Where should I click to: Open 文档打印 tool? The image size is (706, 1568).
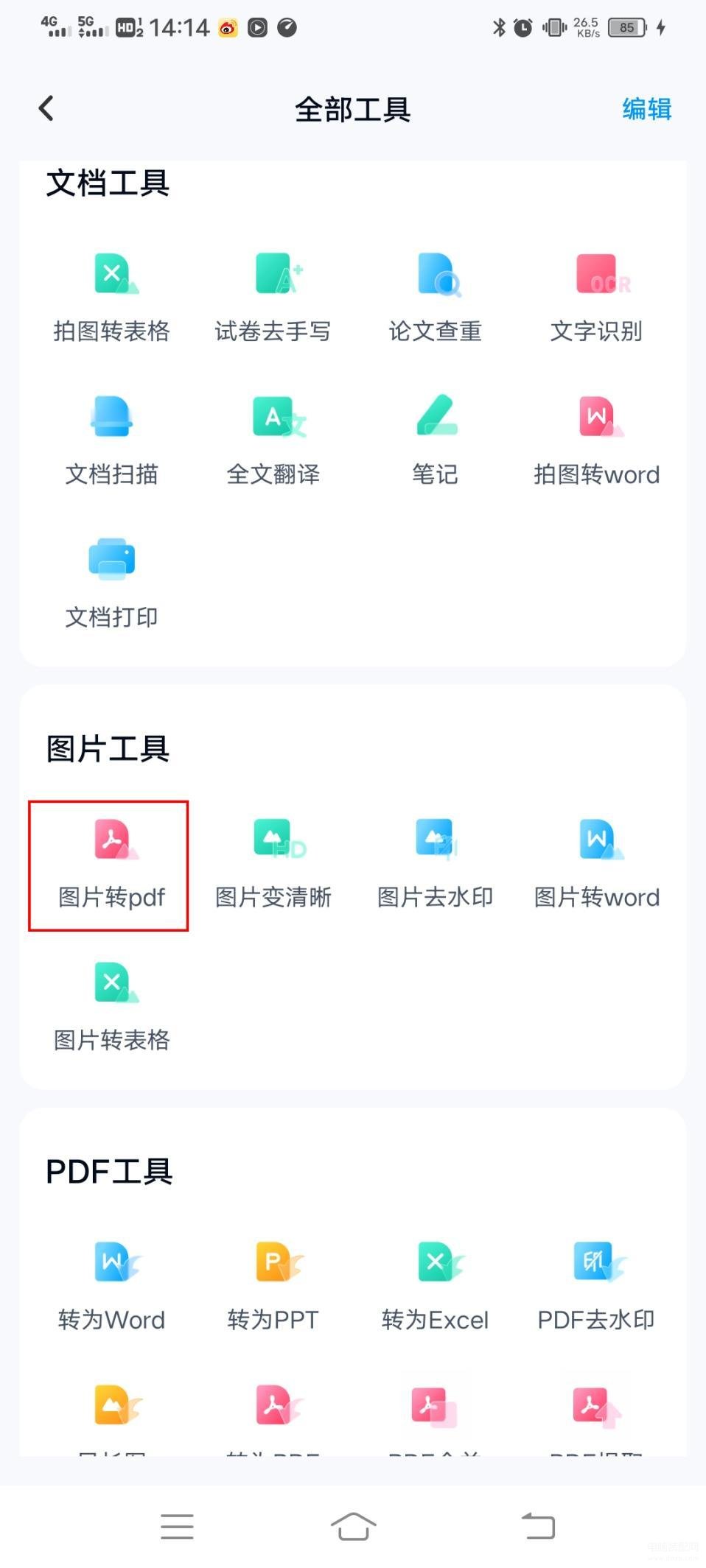111,583
